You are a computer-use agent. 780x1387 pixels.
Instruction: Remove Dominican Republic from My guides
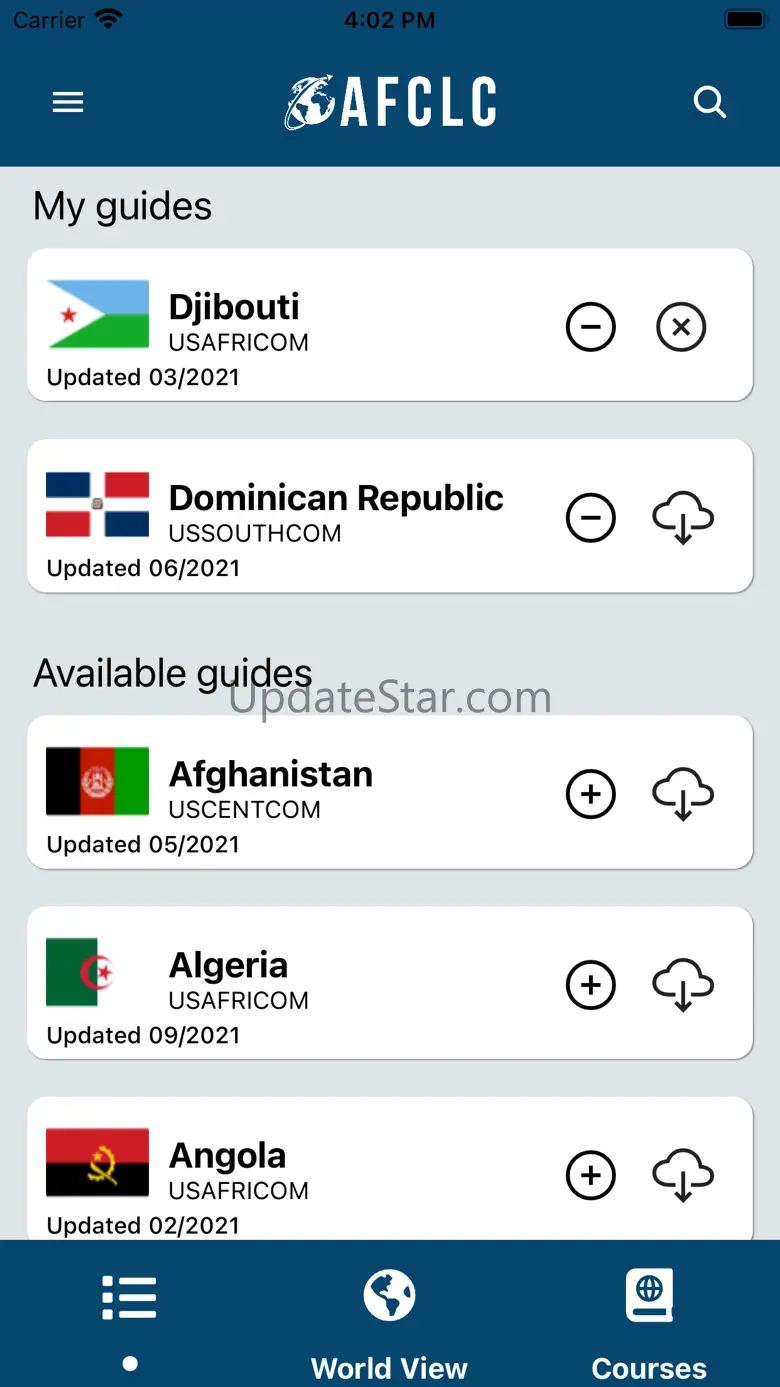[591, 518]
